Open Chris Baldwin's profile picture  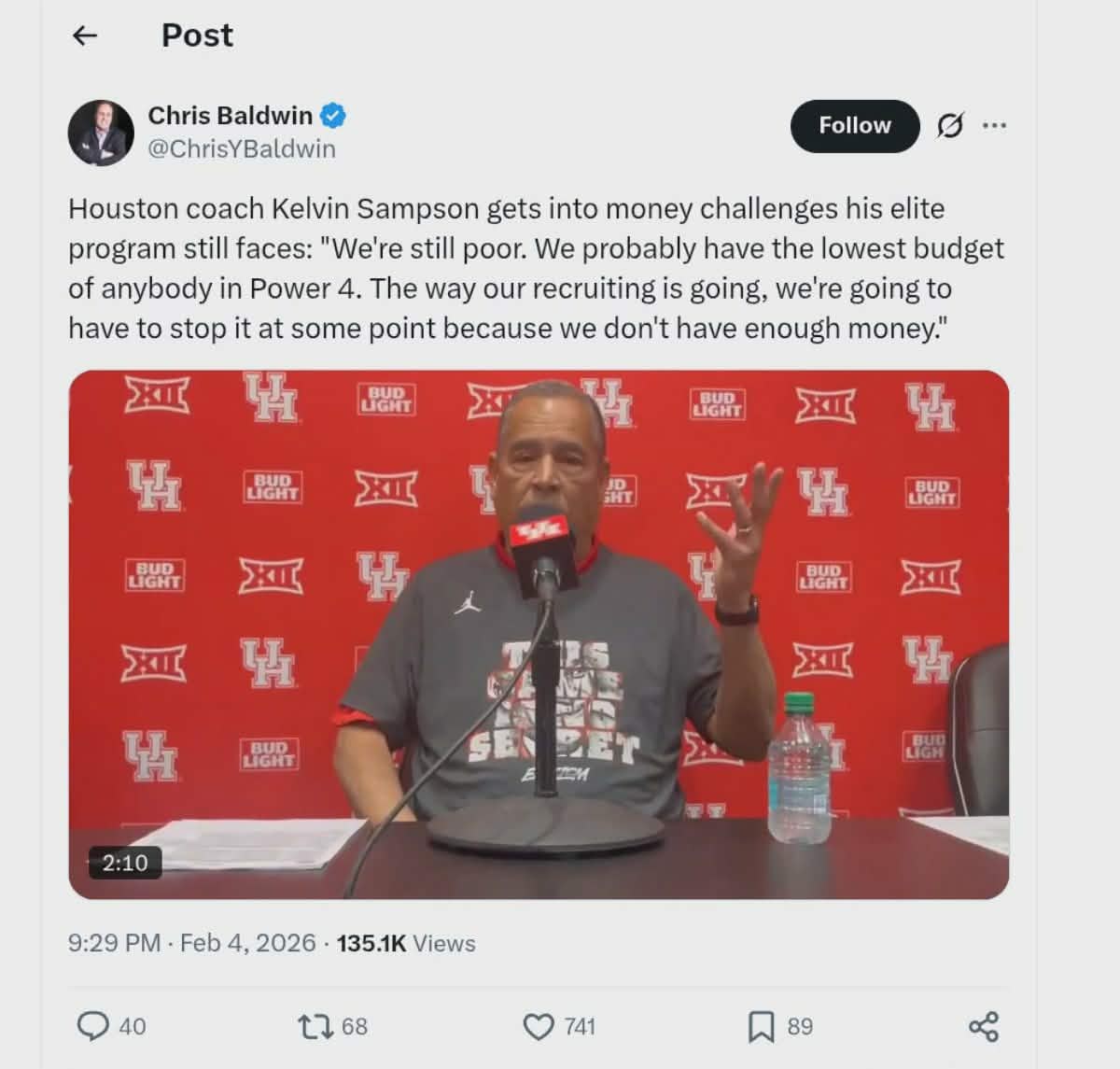pyautogui.click(x=101, y=133)
